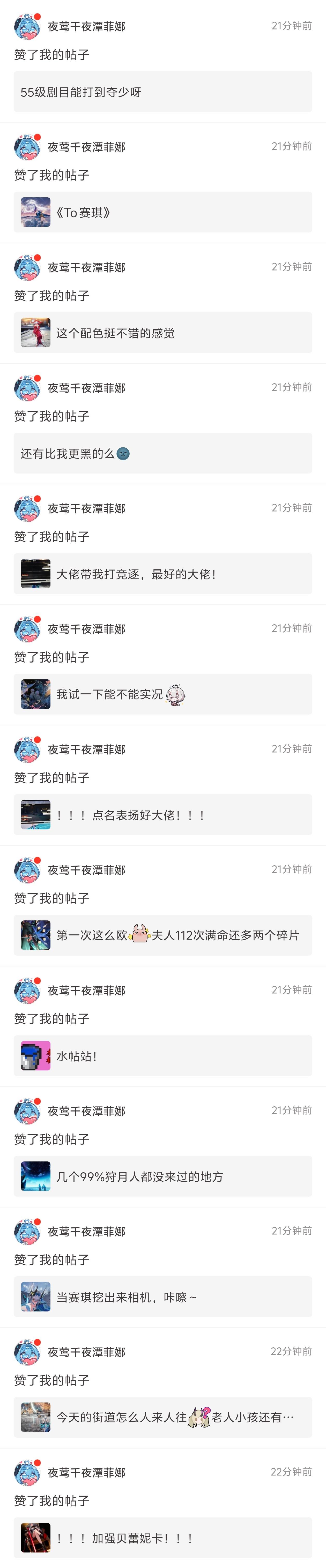
Task: Open the post 加强贝蕾妮卡
Action: [x=163, y=1538]
